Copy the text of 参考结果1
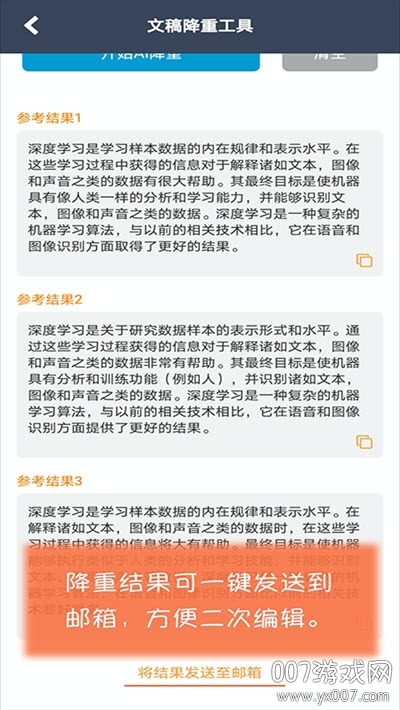Image resolution: width=400 pixels, height=710 pixels. point(365,260)
